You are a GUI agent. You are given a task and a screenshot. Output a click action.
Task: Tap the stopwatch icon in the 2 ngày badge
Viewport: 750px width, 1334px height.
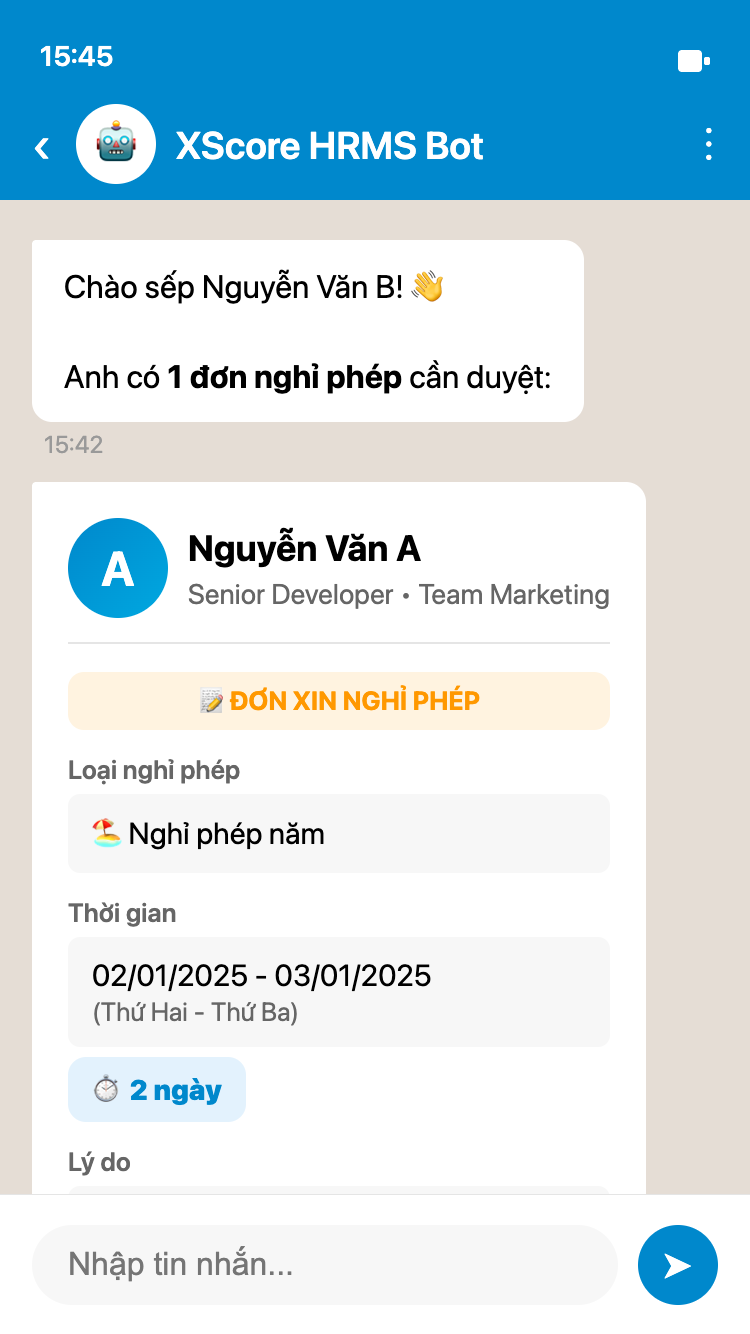[107, 1089]
